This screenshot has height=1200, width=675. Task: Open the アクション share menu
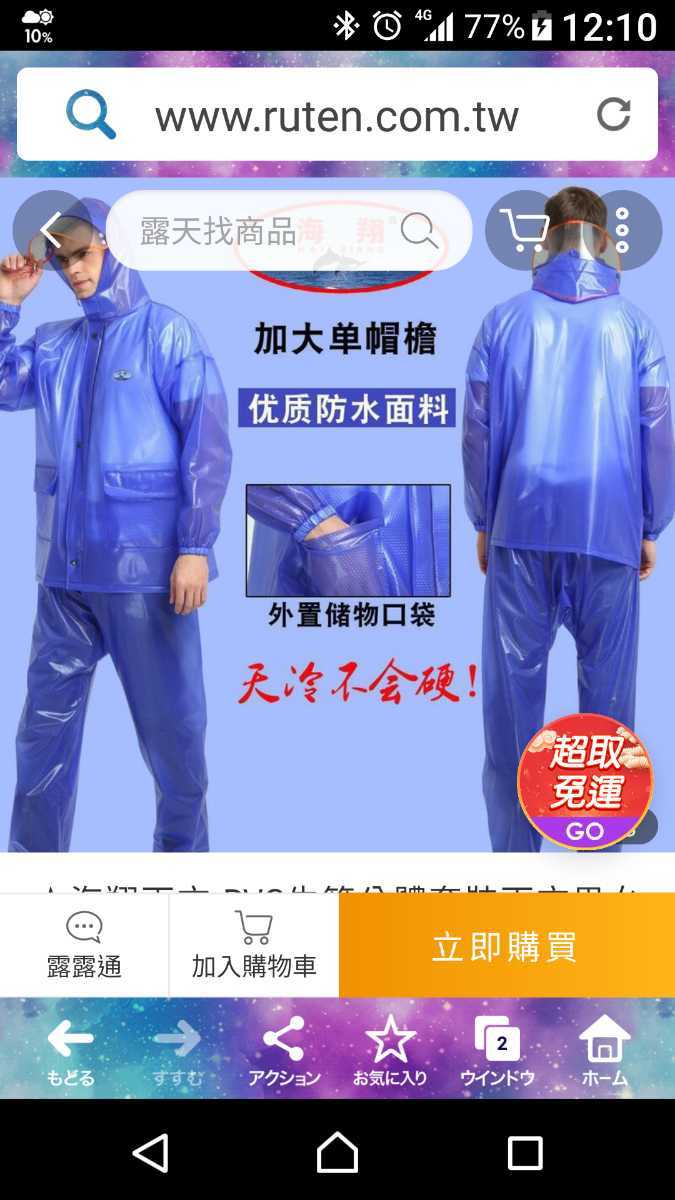click(x=284, y=1050)
